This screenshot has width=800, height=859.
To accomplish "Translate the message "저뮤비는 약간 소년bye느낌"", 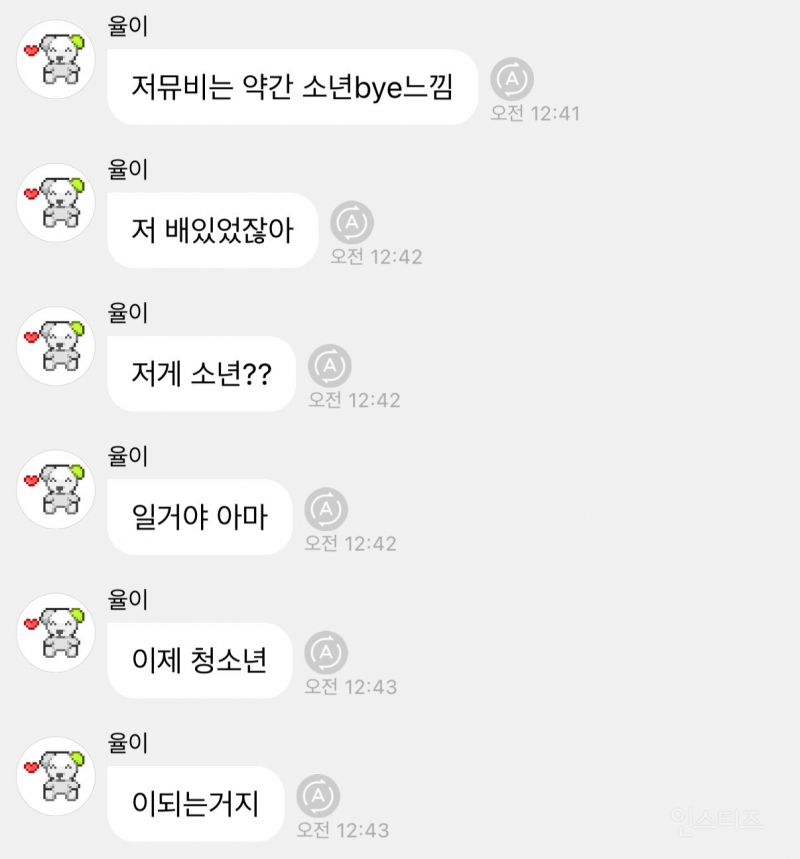I will pos(512,78).
